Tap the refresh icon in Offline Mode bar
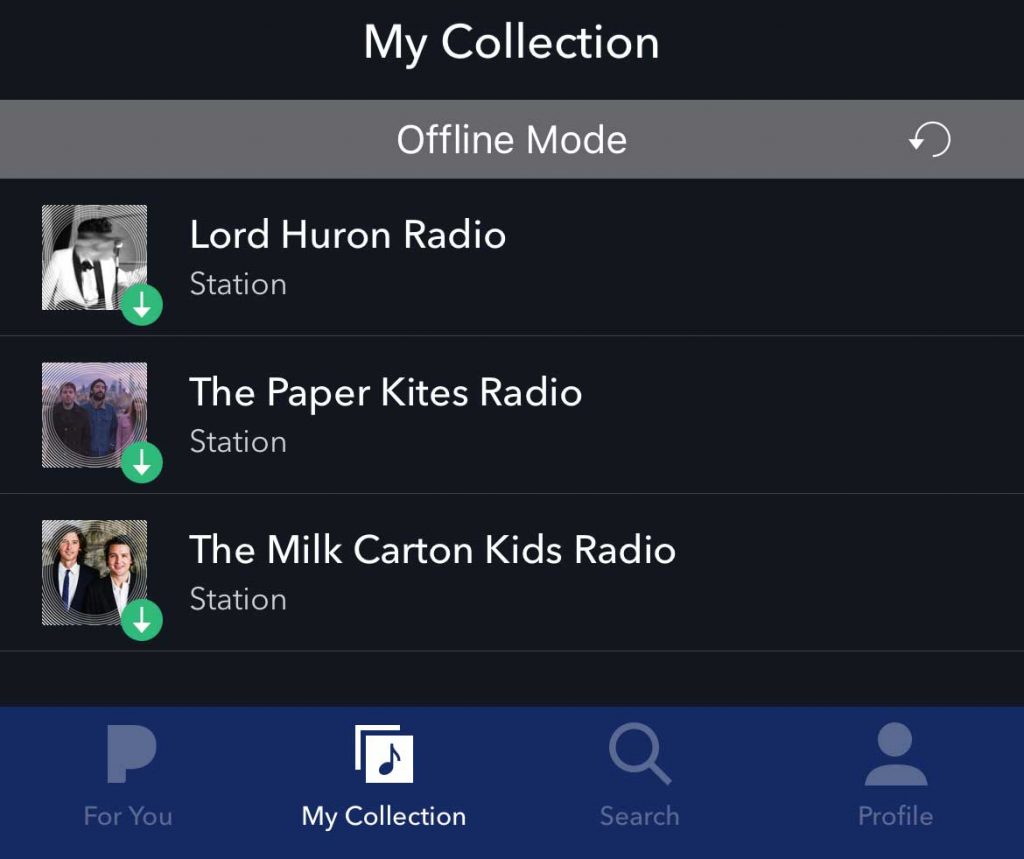Screen dimensions: 1024x859 (929, 140)
